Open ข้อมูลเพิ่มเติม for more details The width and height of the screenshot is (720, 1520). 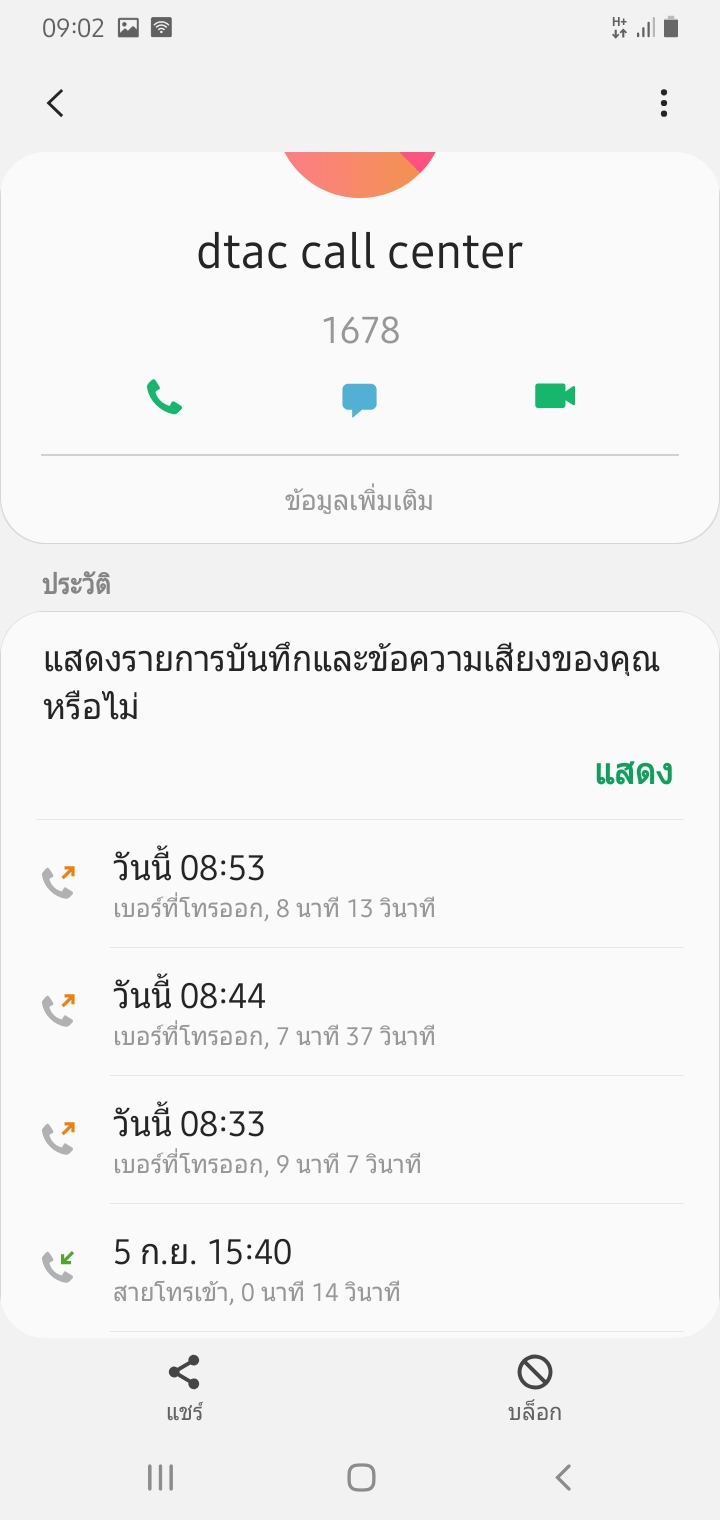pyautogui.click(x=359, y=501)
